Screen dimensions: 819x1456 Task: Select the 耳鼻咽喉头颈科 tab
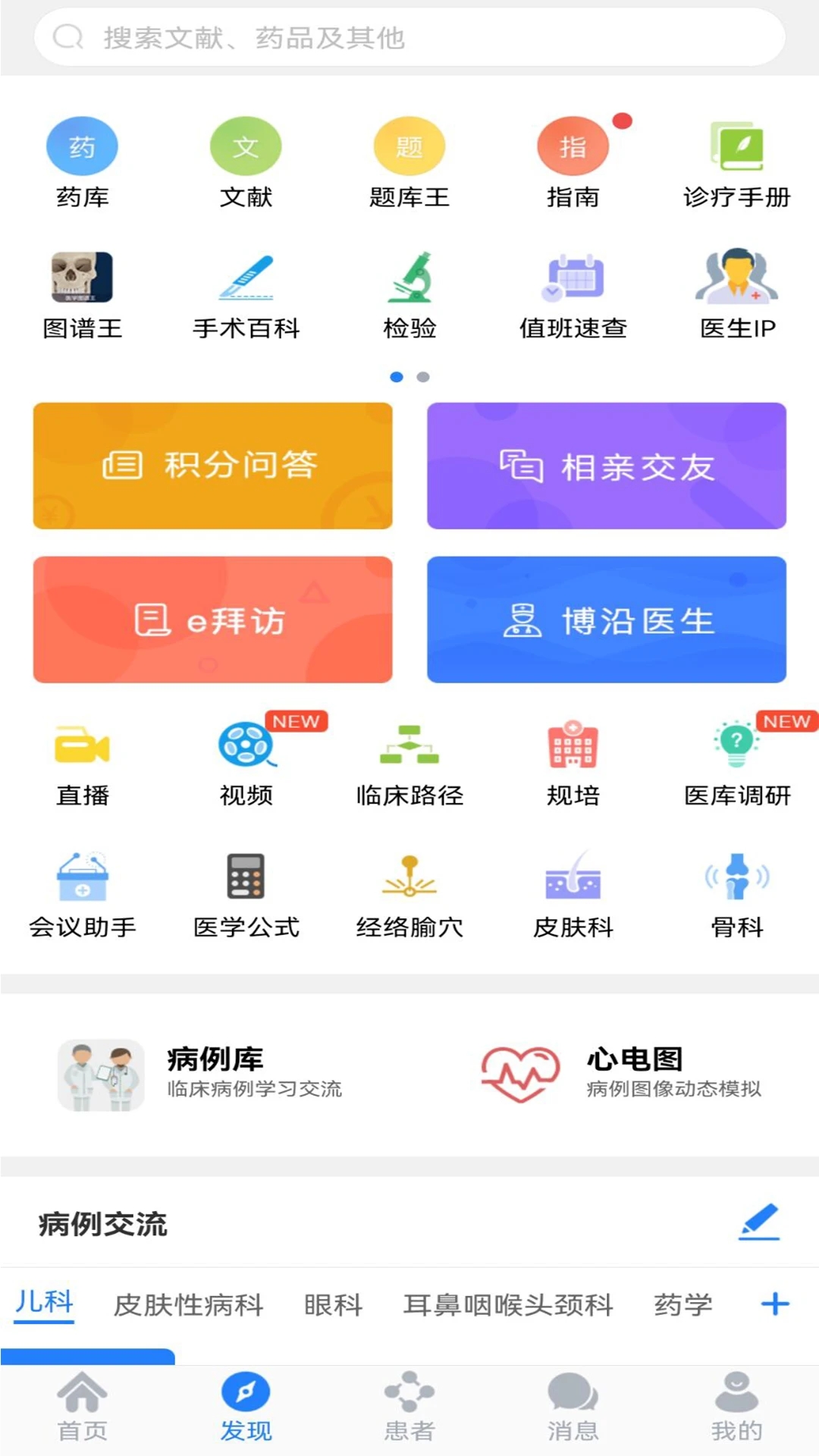pyautogui.click(x=507, y=1304)
